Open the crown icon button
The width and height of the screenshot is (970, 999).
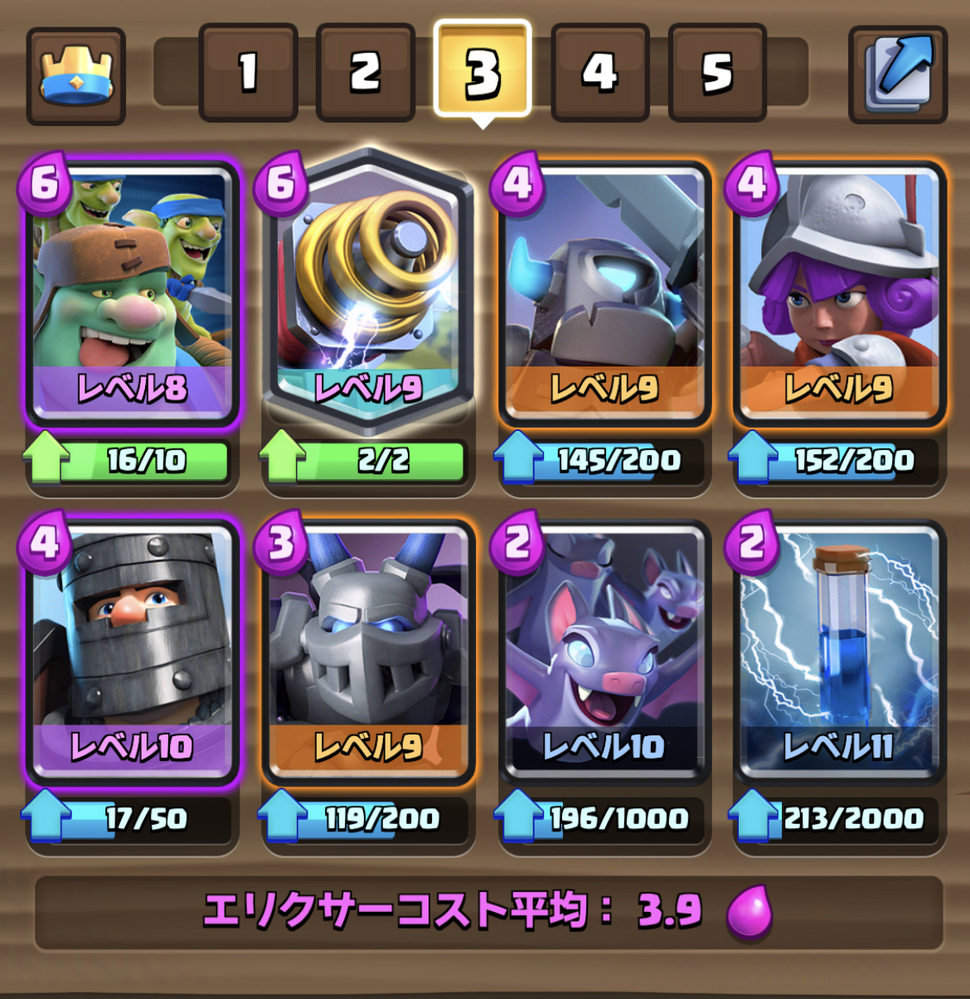point(75,75)
